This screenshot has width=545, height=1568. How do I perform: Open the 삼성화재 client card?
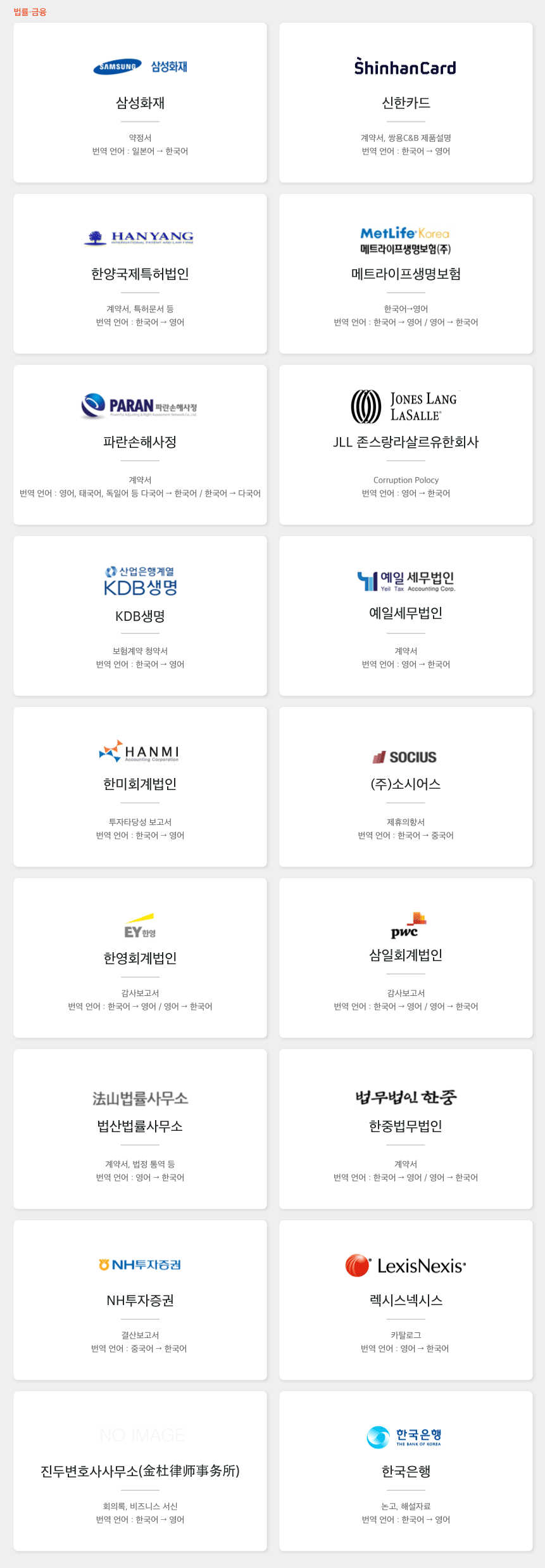click(140, 103)
